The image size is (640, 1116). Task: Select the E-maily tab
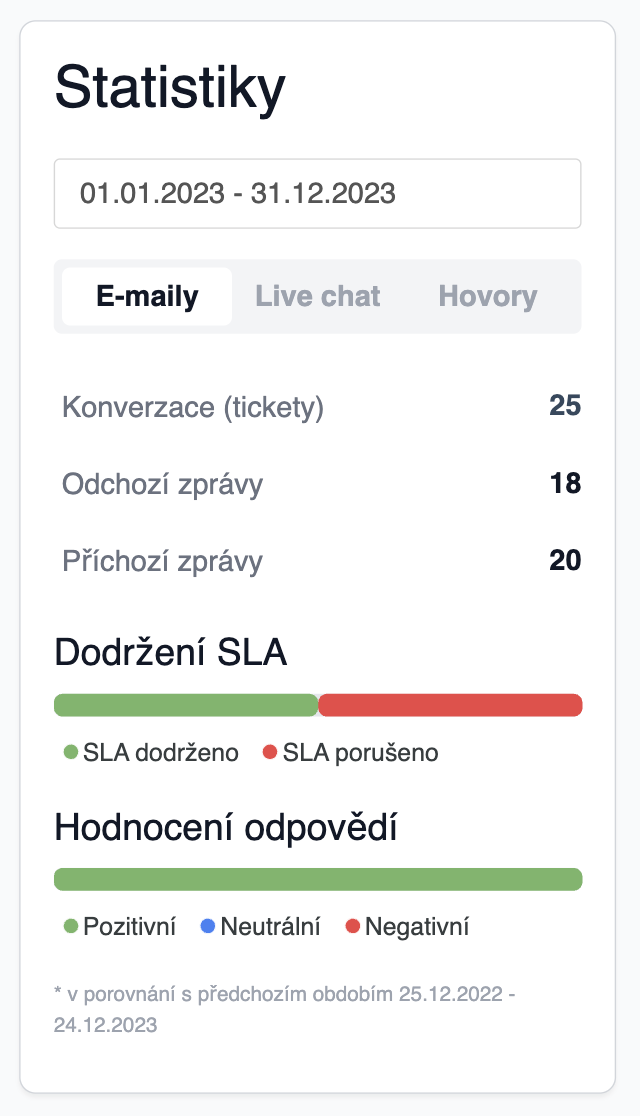[147, 296]
